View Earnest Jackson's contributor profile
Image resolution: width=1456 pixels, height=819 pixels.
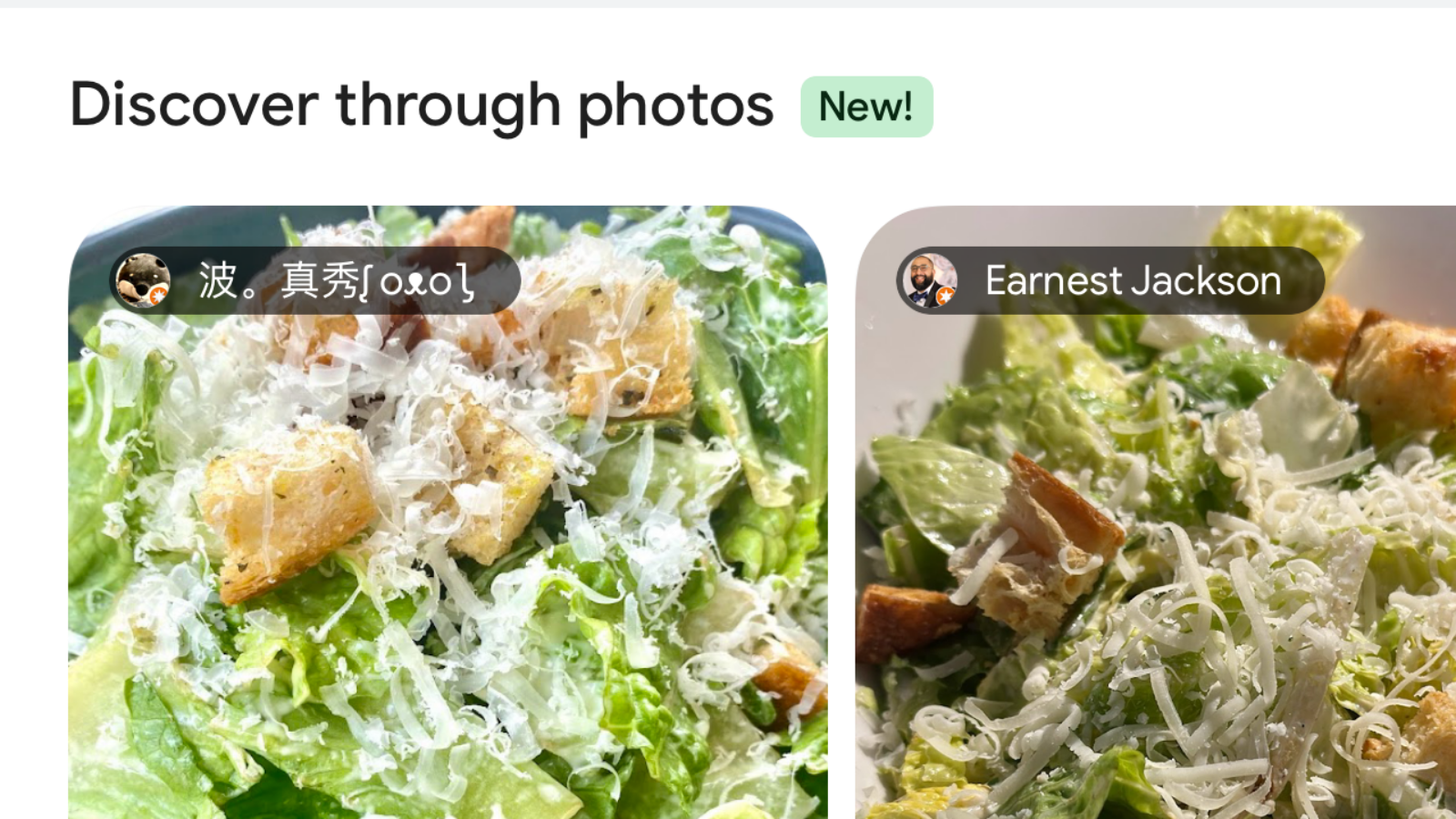click(x=1110, y=280)
